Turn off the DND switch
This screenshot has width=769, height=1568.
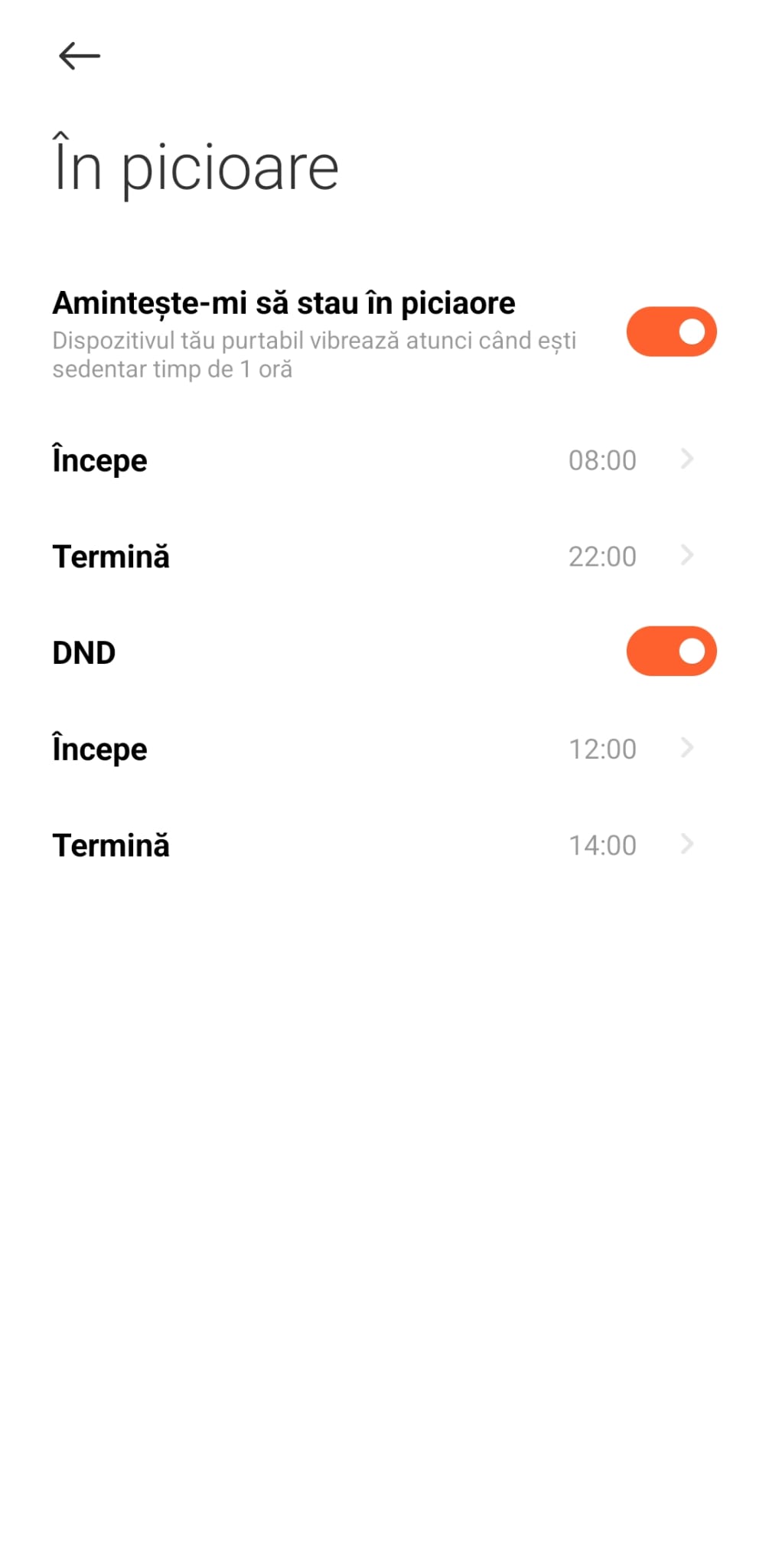[671, 652]
